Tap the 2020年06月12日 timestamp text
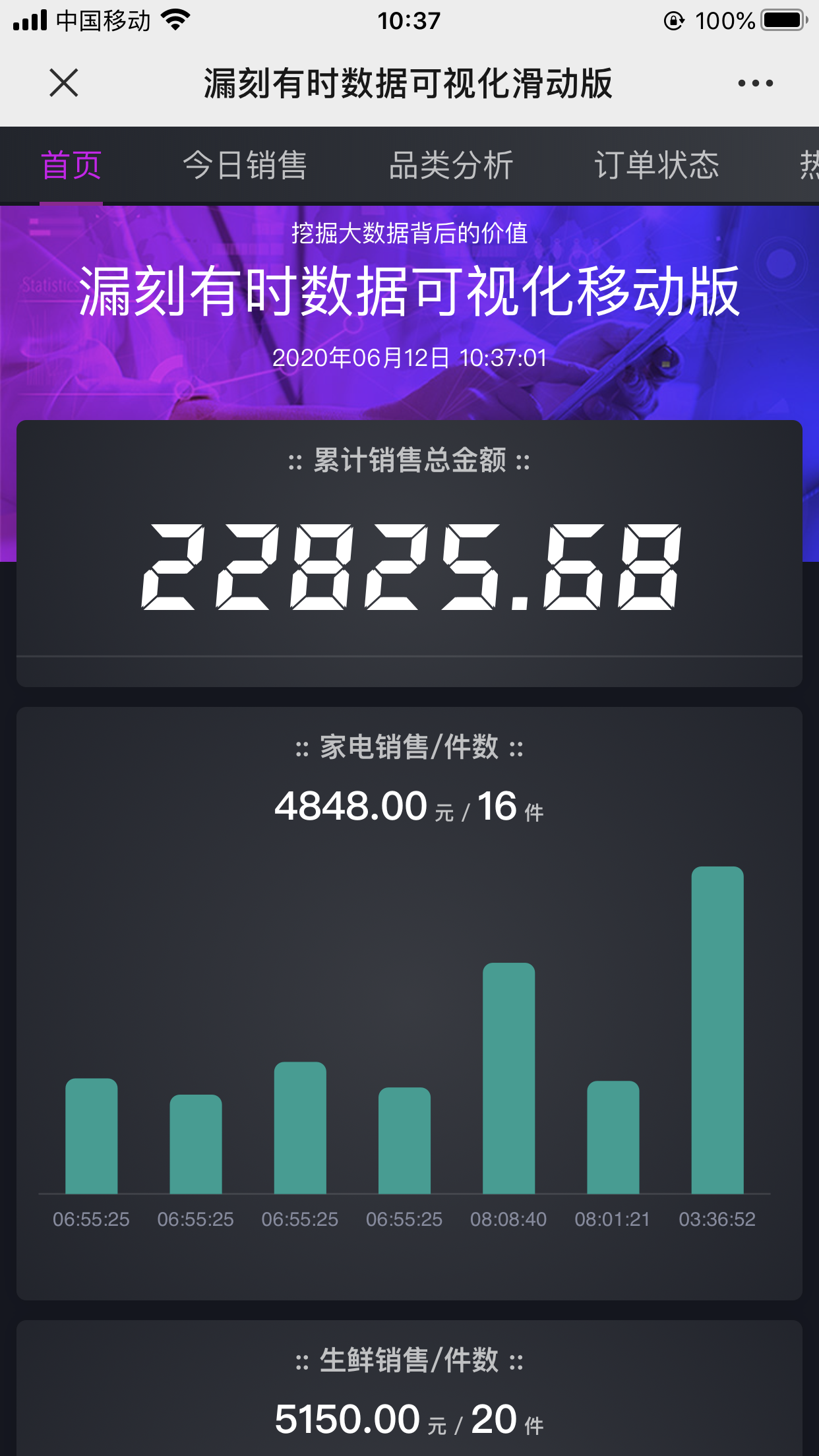The width and height of the screenshot is (819, 1456). [409, 357]
